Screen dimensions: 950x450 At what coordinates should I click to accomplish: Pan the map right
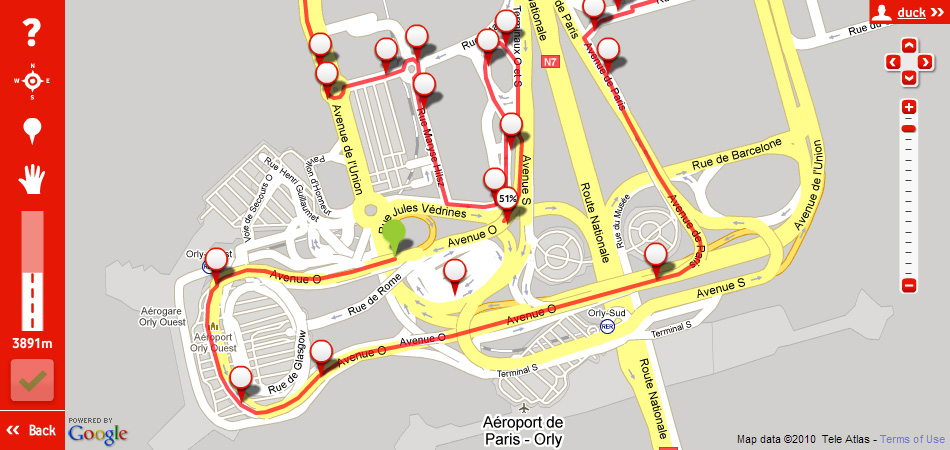click(x=925, y=62)
